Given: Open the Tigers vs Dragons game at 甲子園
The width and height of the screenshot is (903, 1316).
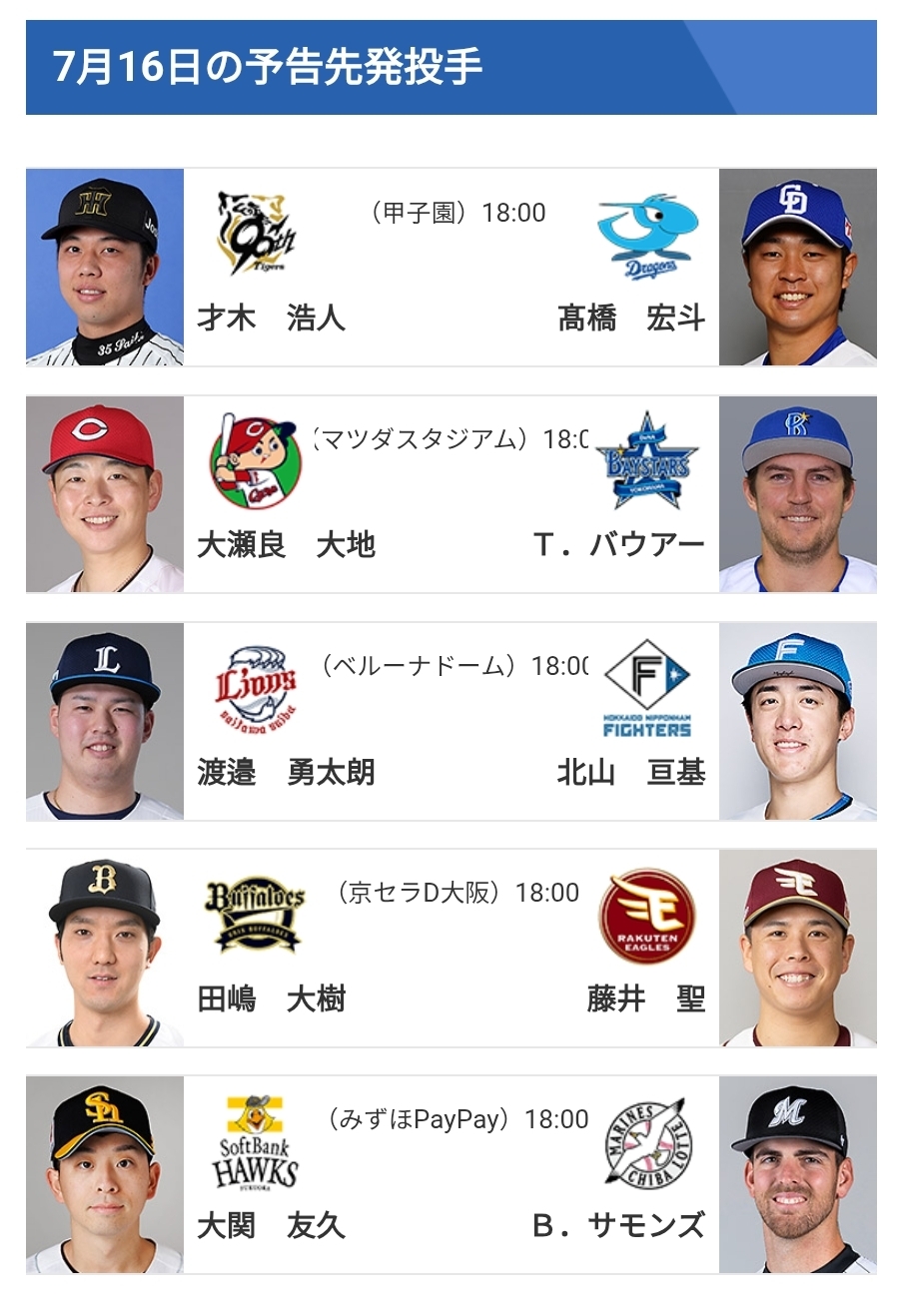Looking at the screenshot, I should pos(451,267).
